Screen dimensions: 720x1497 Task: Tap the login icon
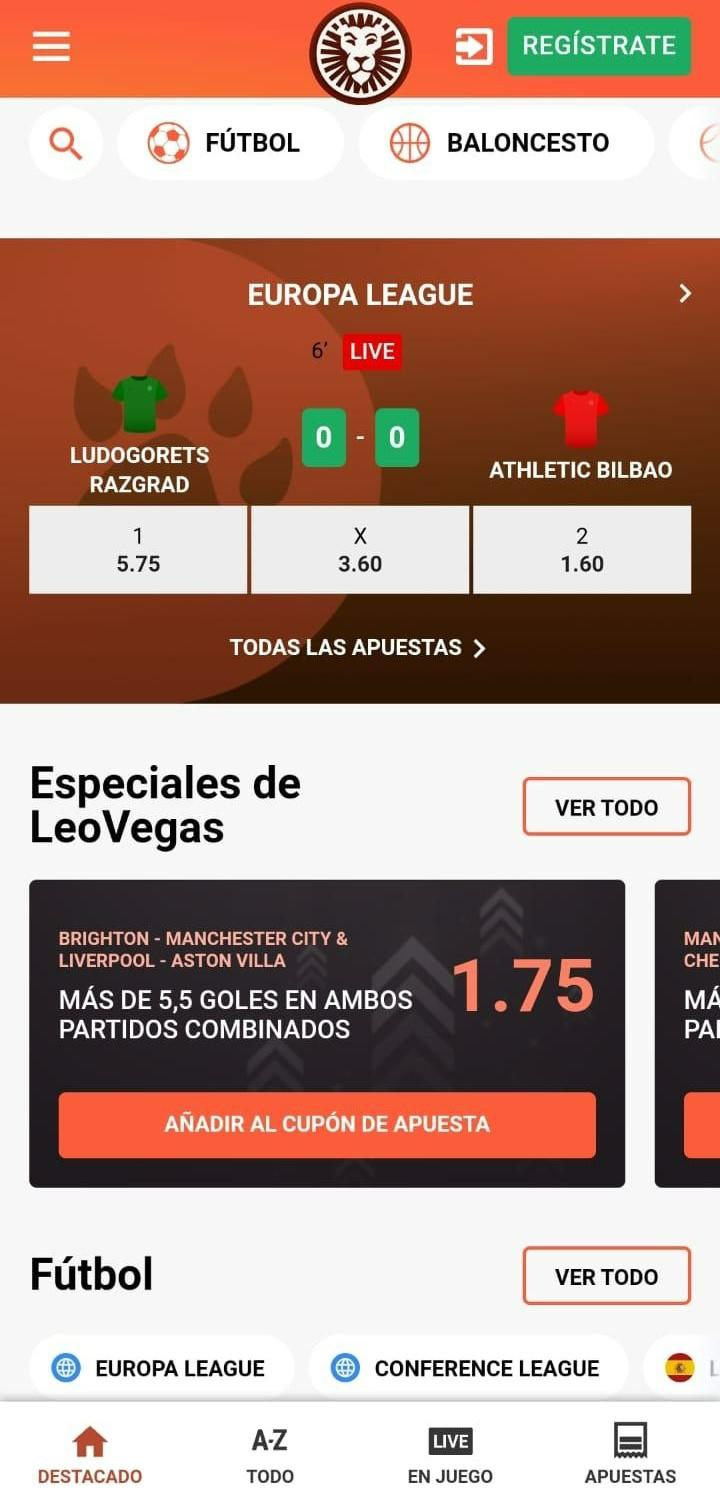click(x=474, y=46)
